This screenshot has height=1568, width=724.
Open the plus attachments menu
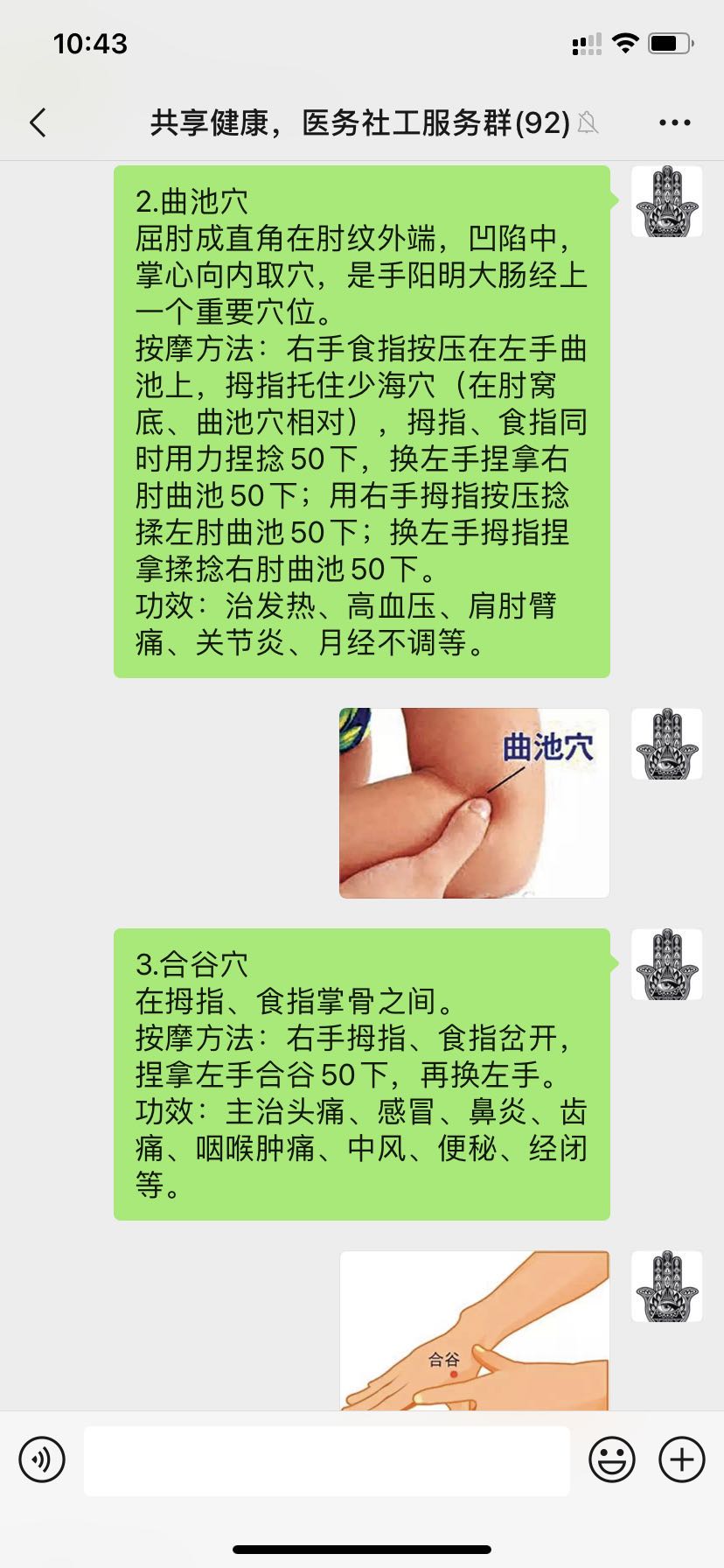coord(682,1459)
